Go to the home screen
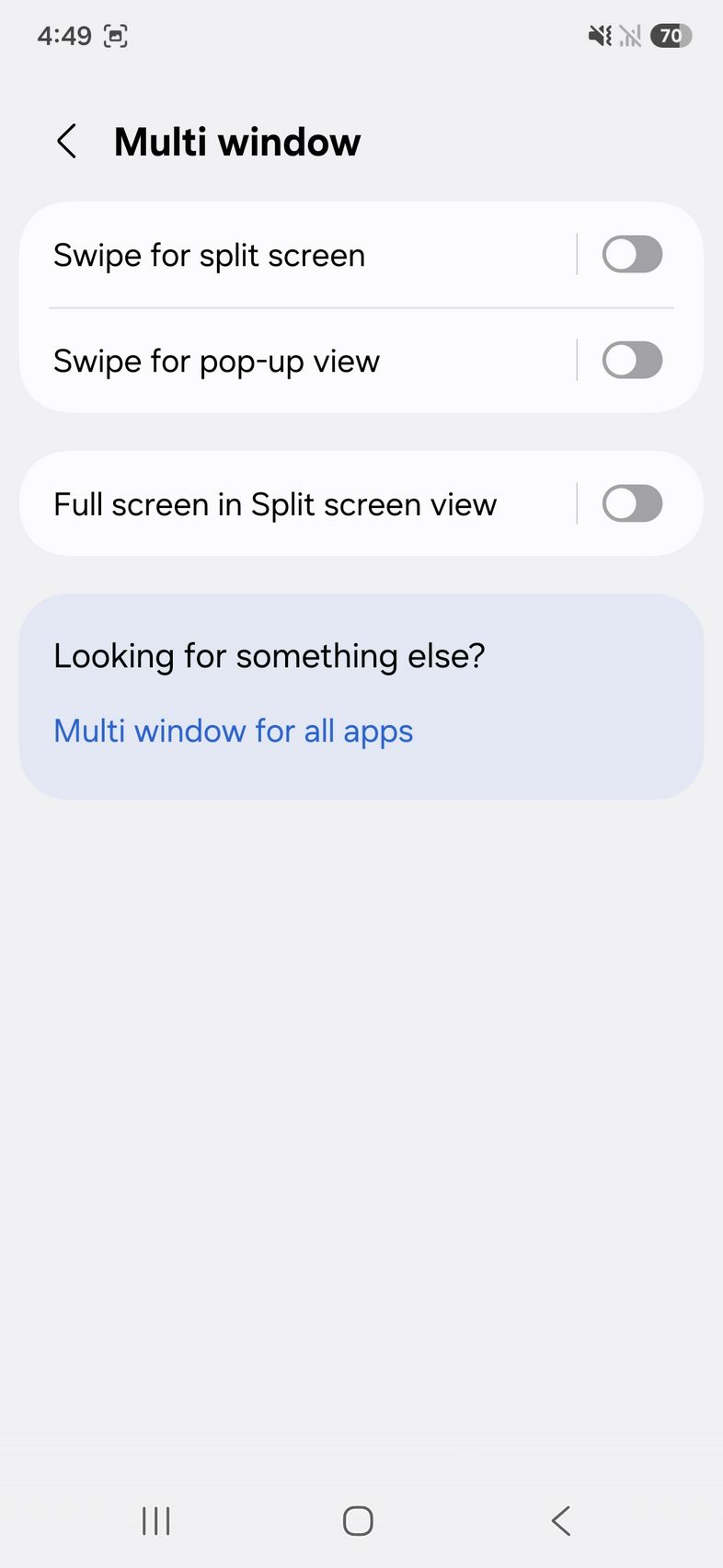This screenshot has height=1568, width=723. [x=358, y=1521]
